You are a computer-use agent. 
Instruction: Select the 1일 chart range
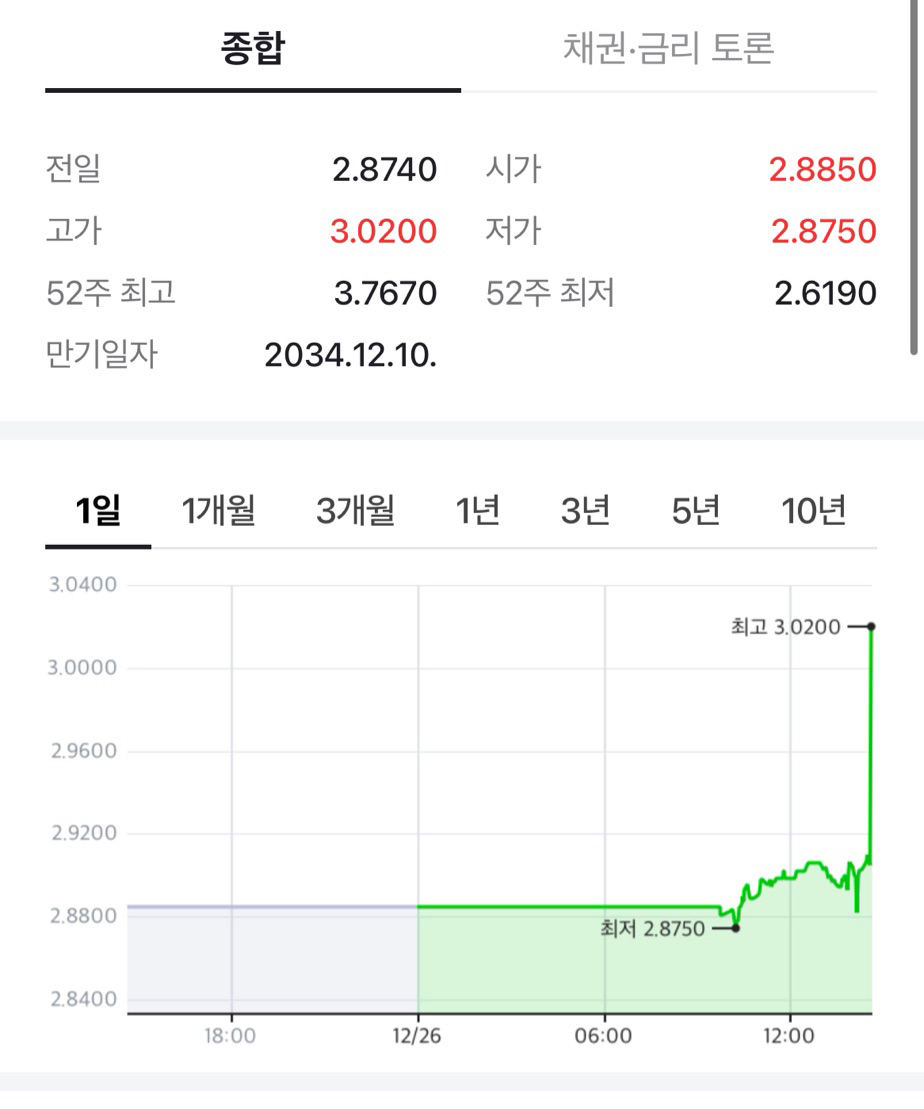[x=98, y=511]
